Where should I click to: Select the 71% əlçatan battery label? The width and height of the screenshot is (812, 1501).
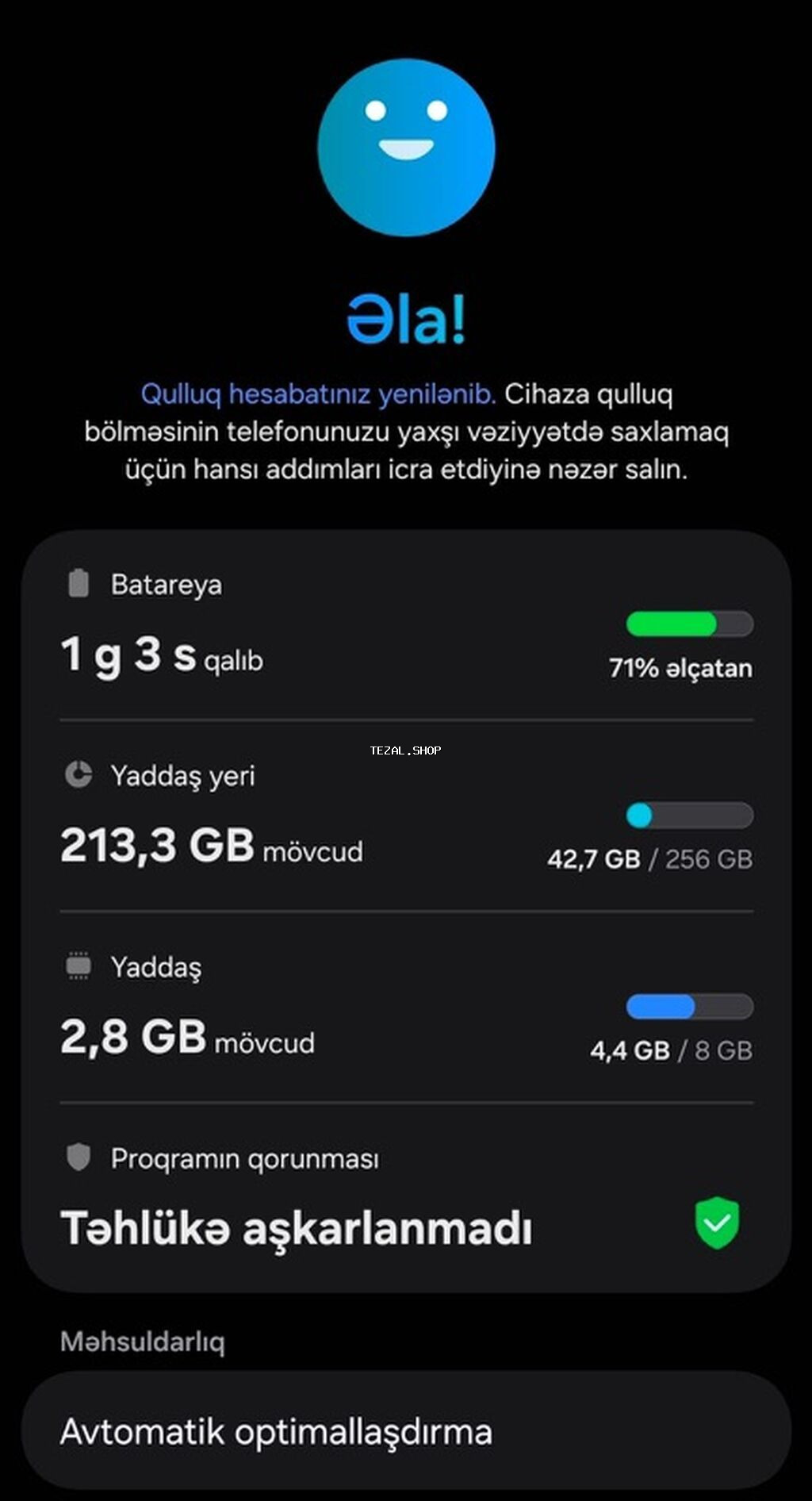click(680, 668)
